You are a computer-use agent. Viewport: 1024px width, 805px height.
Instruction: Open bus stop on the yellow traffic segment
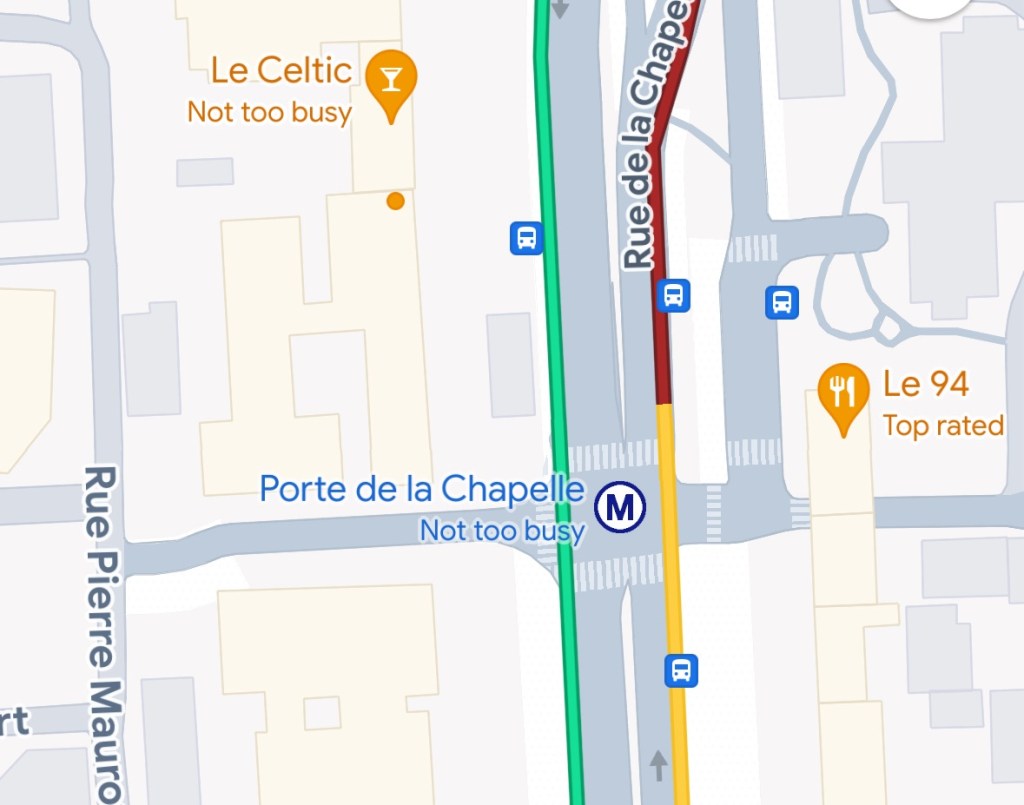click(x=681, y=670)
